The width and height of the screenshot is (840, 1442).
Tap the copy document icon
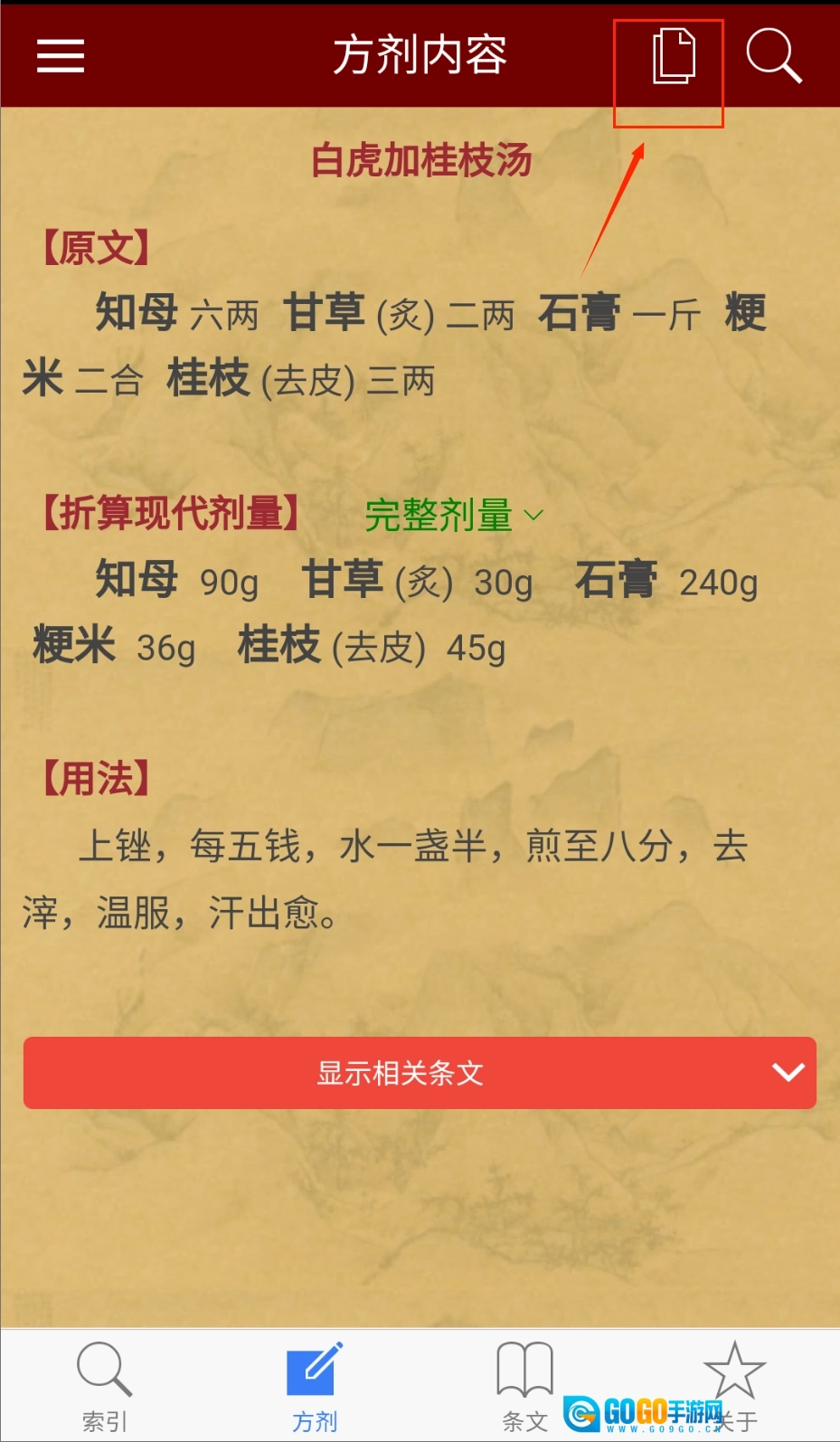click(674, 56)
